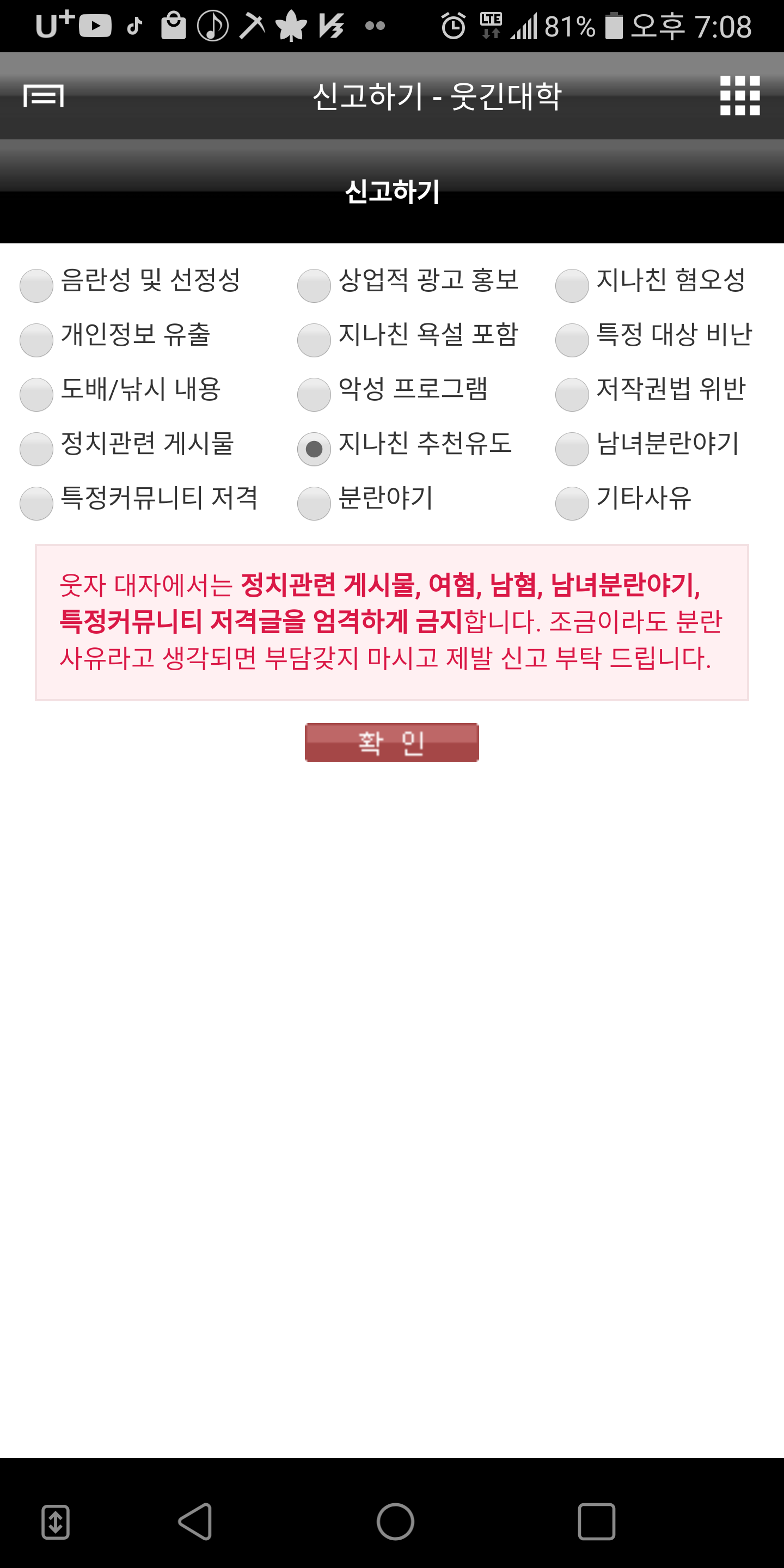Screen dimensions: 784x1568
Task: Select 개인정보 유출 radio button
Action: tap(36, 340)
